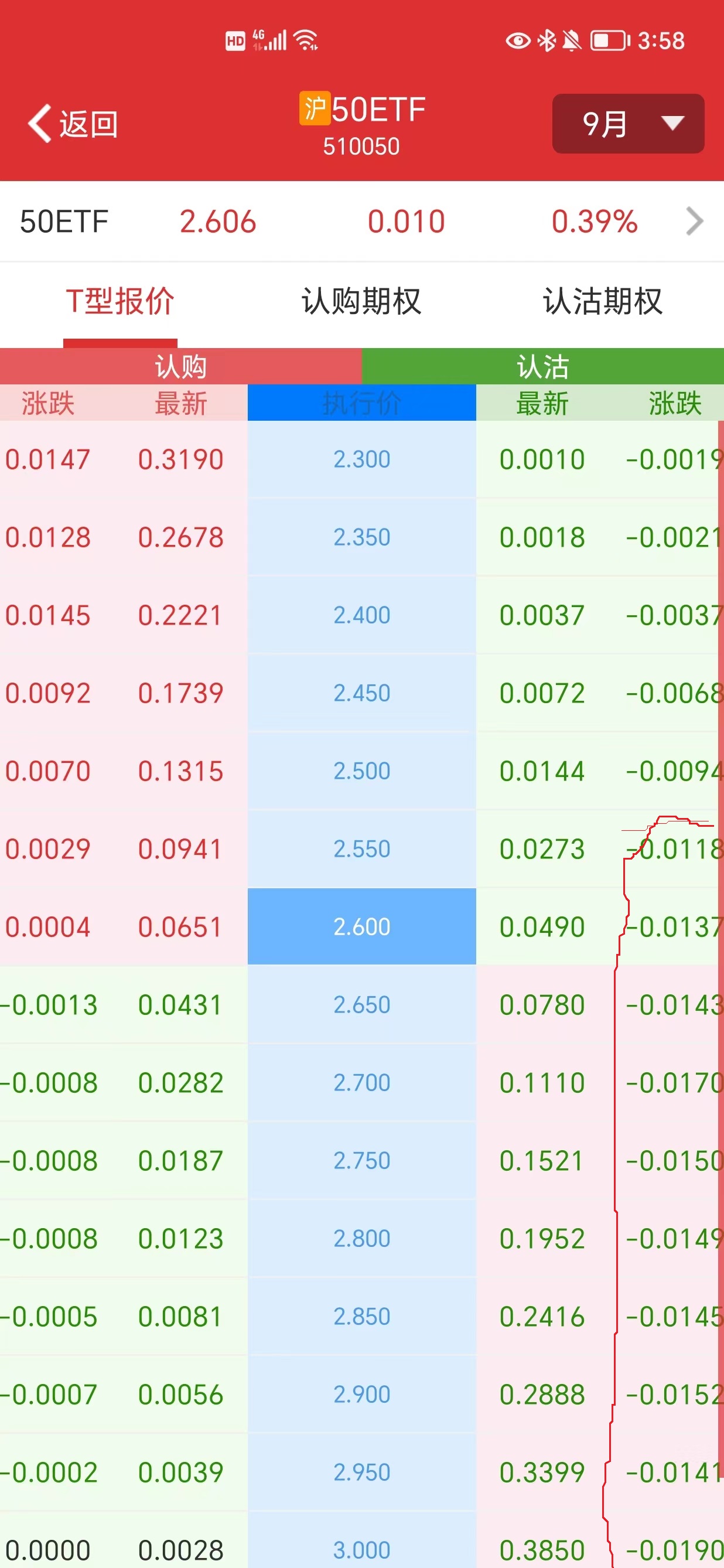724x1568 pixels.
Task: Open the put option priced 0.0273
Action: pos(541,849)
